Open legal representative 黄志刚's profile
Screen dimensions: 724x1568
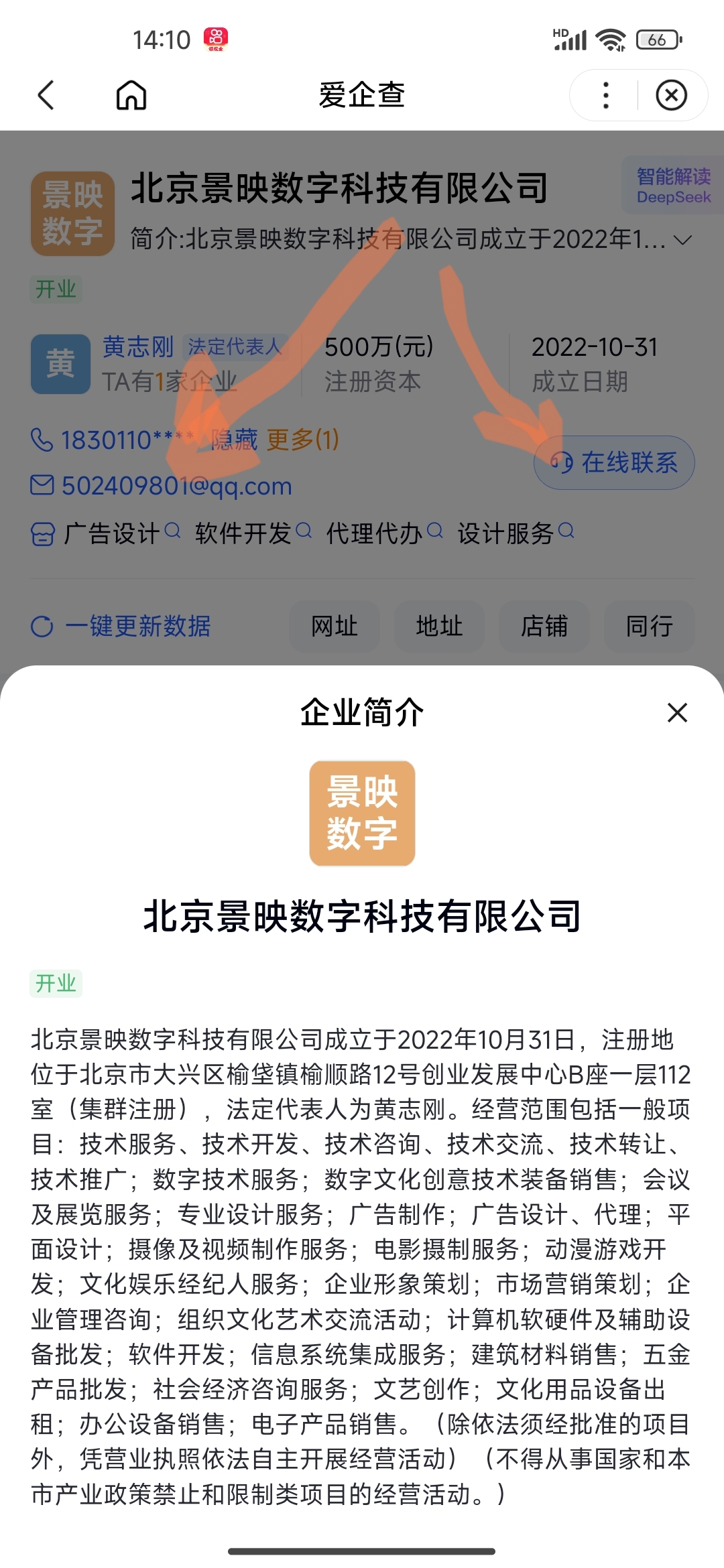click(x=138, y=346)
